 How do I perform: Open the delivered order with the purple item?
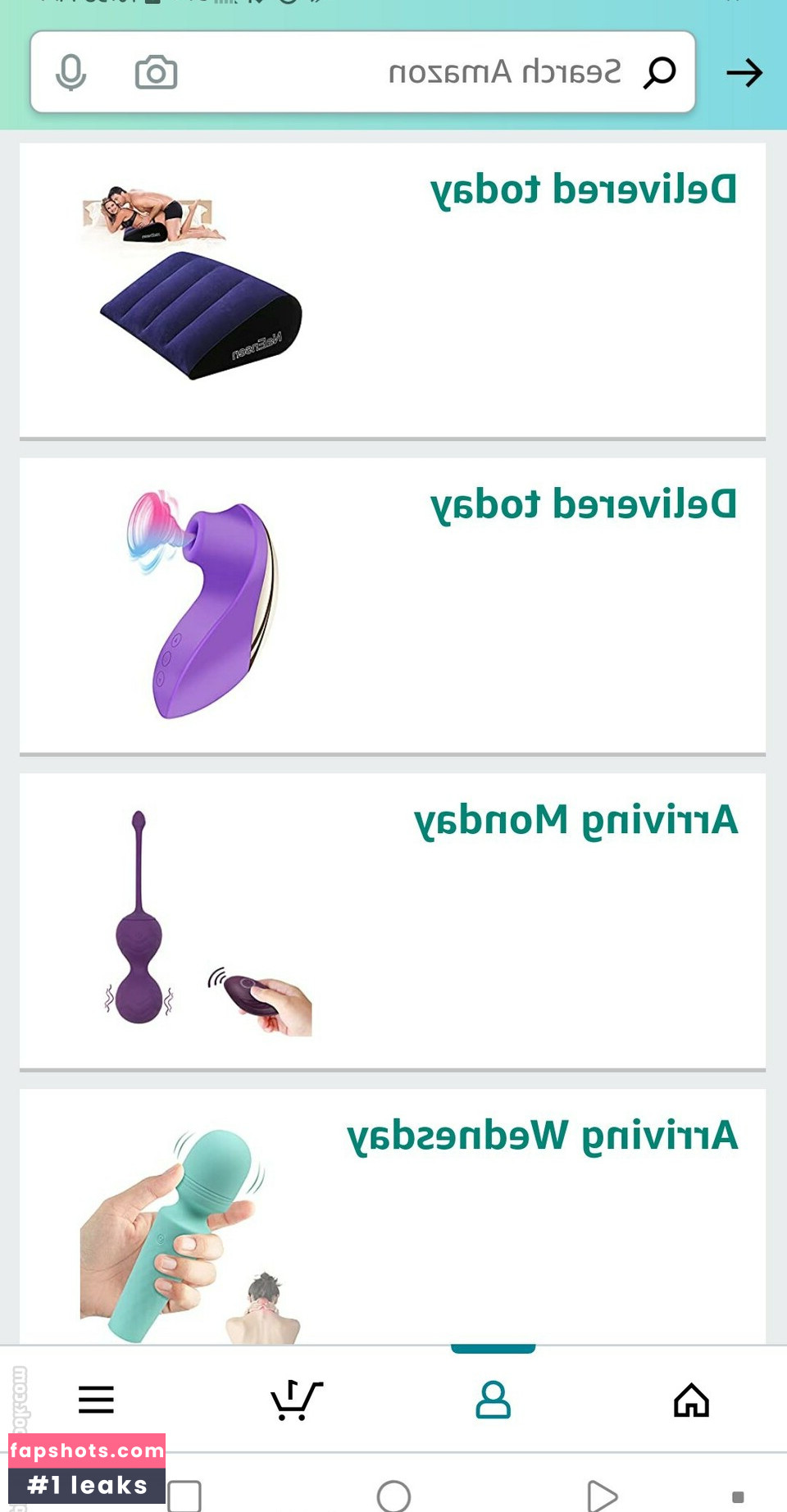[392, 605]
